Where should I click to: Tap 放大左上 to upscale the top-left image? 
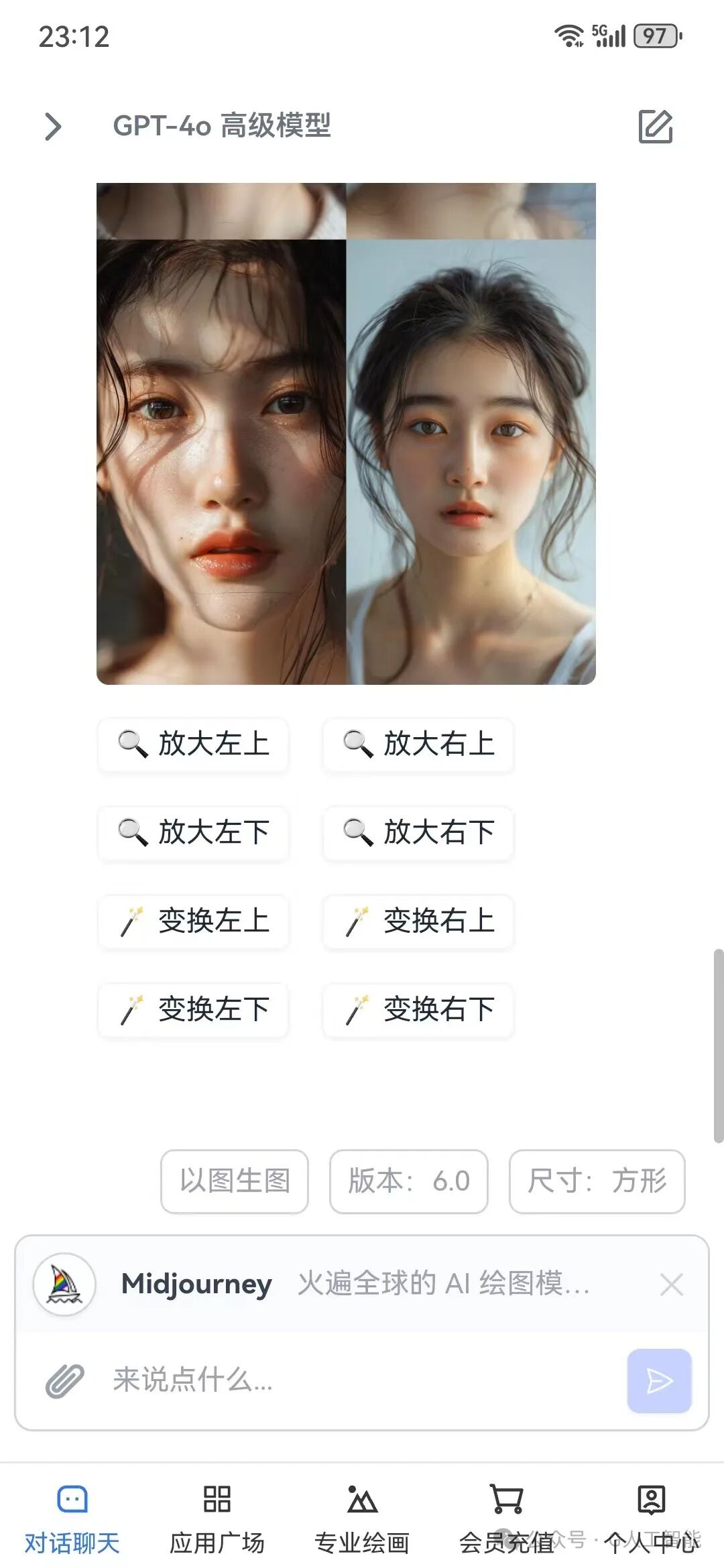[x=193, y=744]
